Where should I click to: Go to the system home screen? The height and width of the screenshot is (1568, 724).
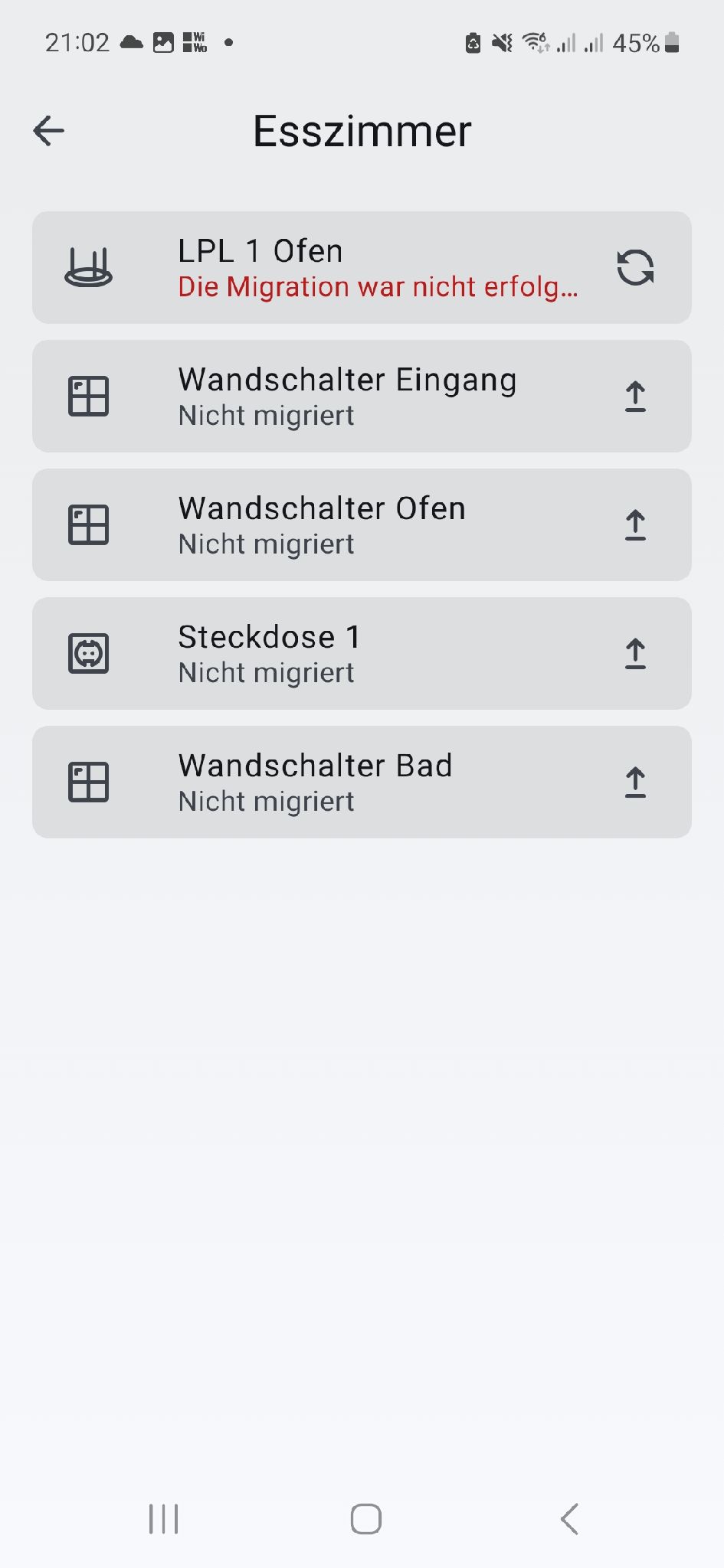pos(365,1519)
